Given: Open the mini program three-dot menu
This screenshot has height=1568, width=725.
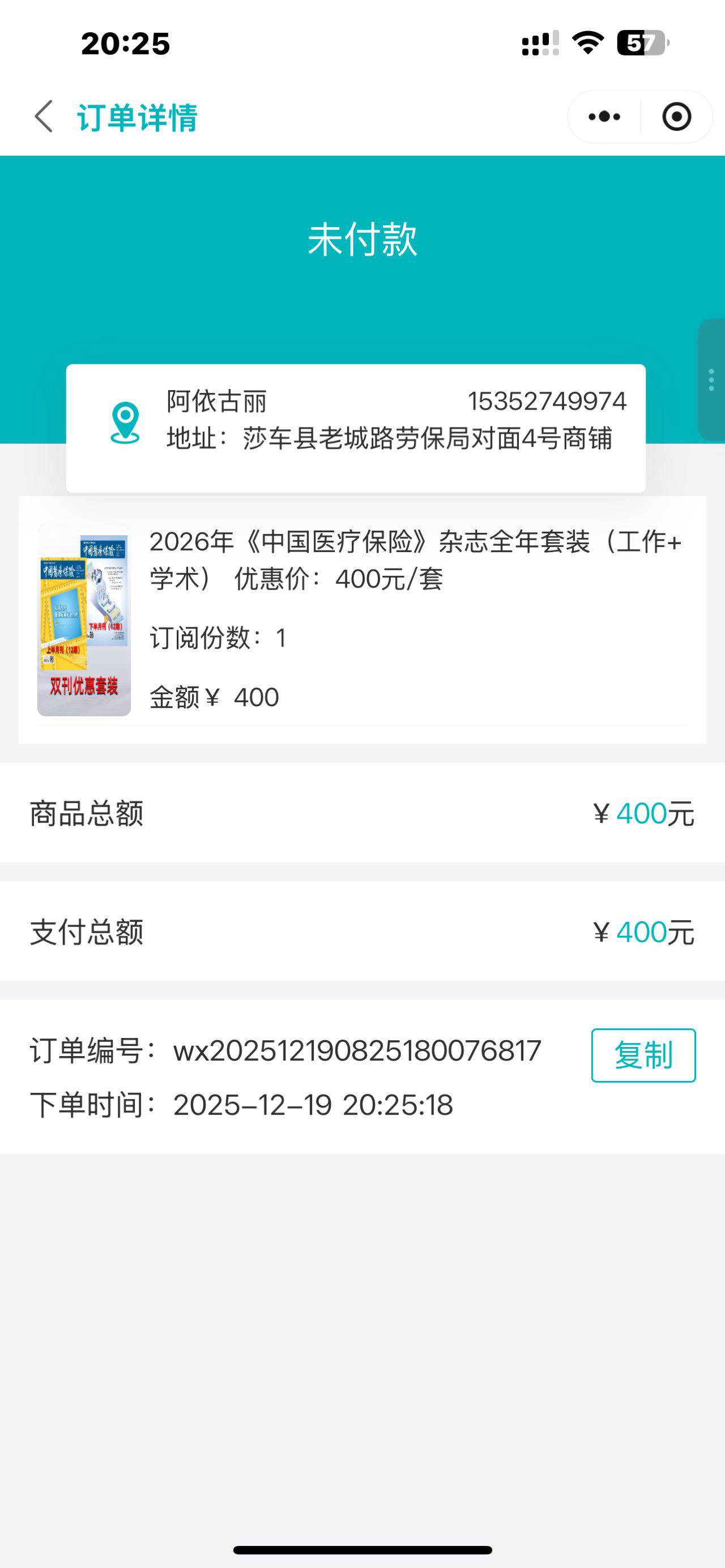Looking at the screenshot, I should coord(604,116).
